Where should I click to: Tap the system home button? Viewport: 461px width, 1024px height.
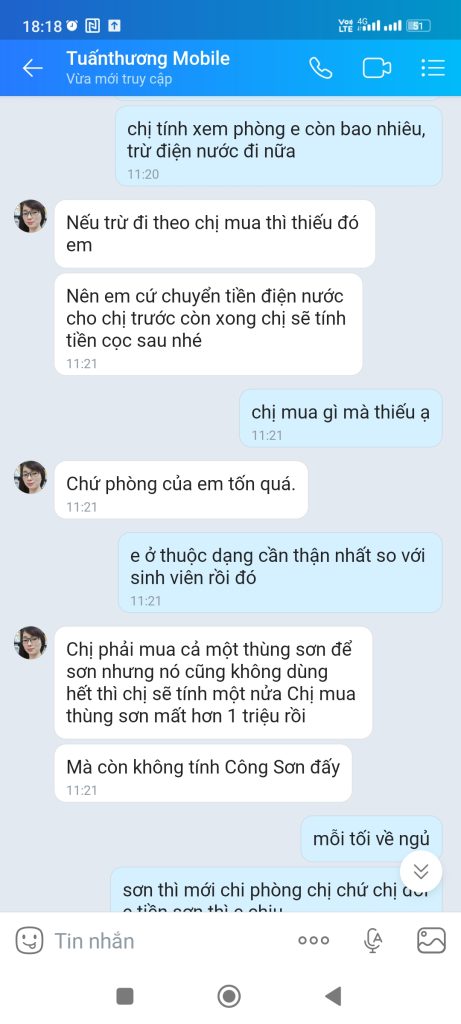pyautogui.click(x=229, y=996)
